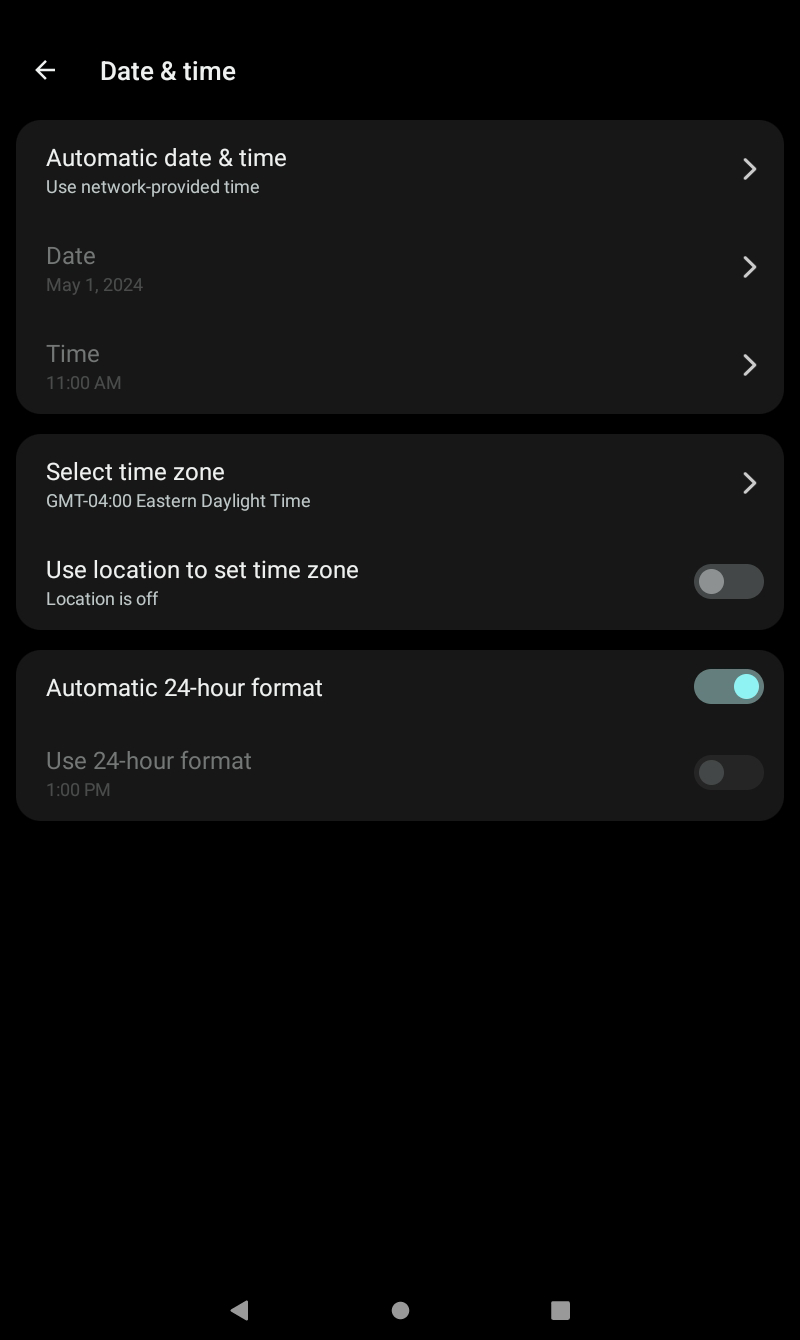Viewport: 800px width, 1340px height.
Task: Open Automatic date & time setting
Action: click(400, 169)
